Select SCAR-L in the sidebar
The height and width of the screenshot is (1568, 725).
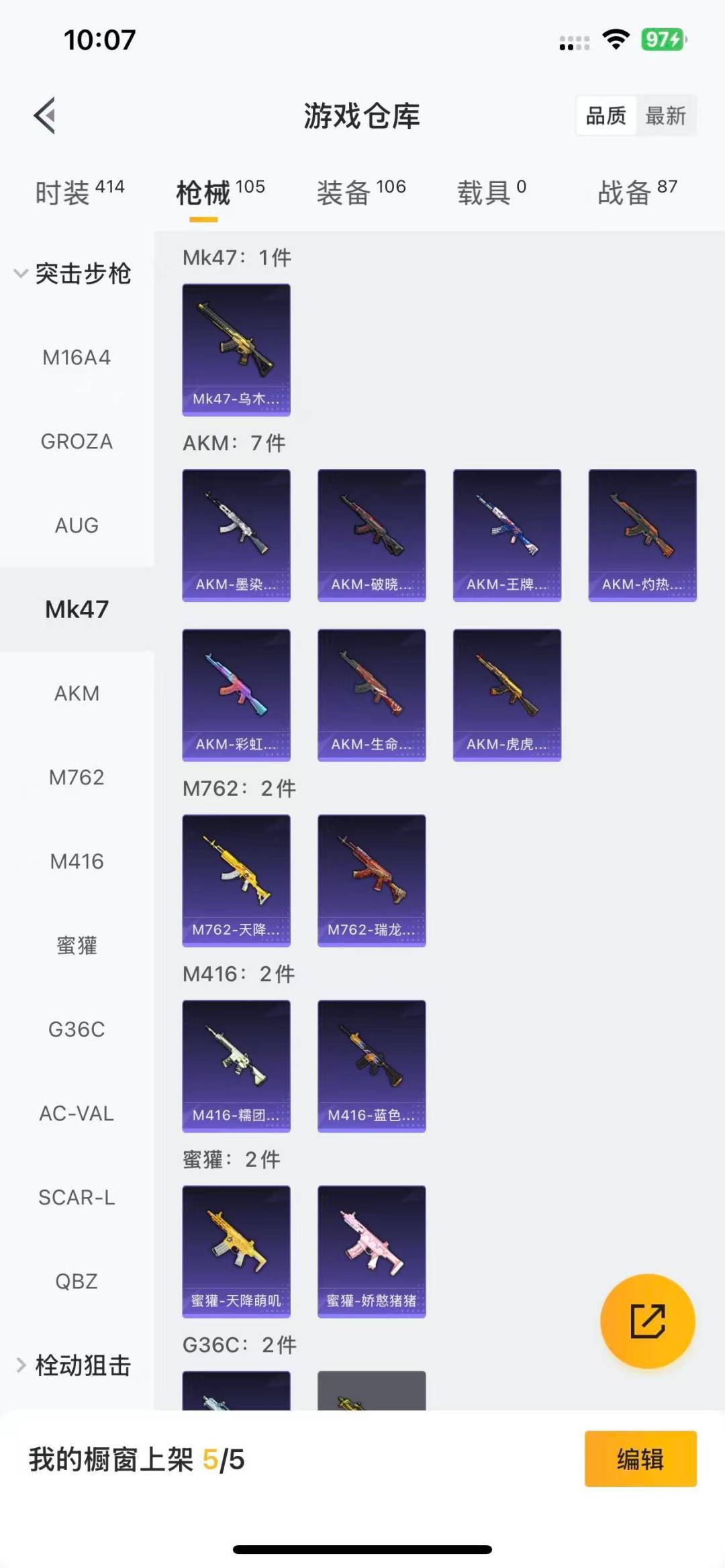pyautogui.click(x=77, y=1197)
